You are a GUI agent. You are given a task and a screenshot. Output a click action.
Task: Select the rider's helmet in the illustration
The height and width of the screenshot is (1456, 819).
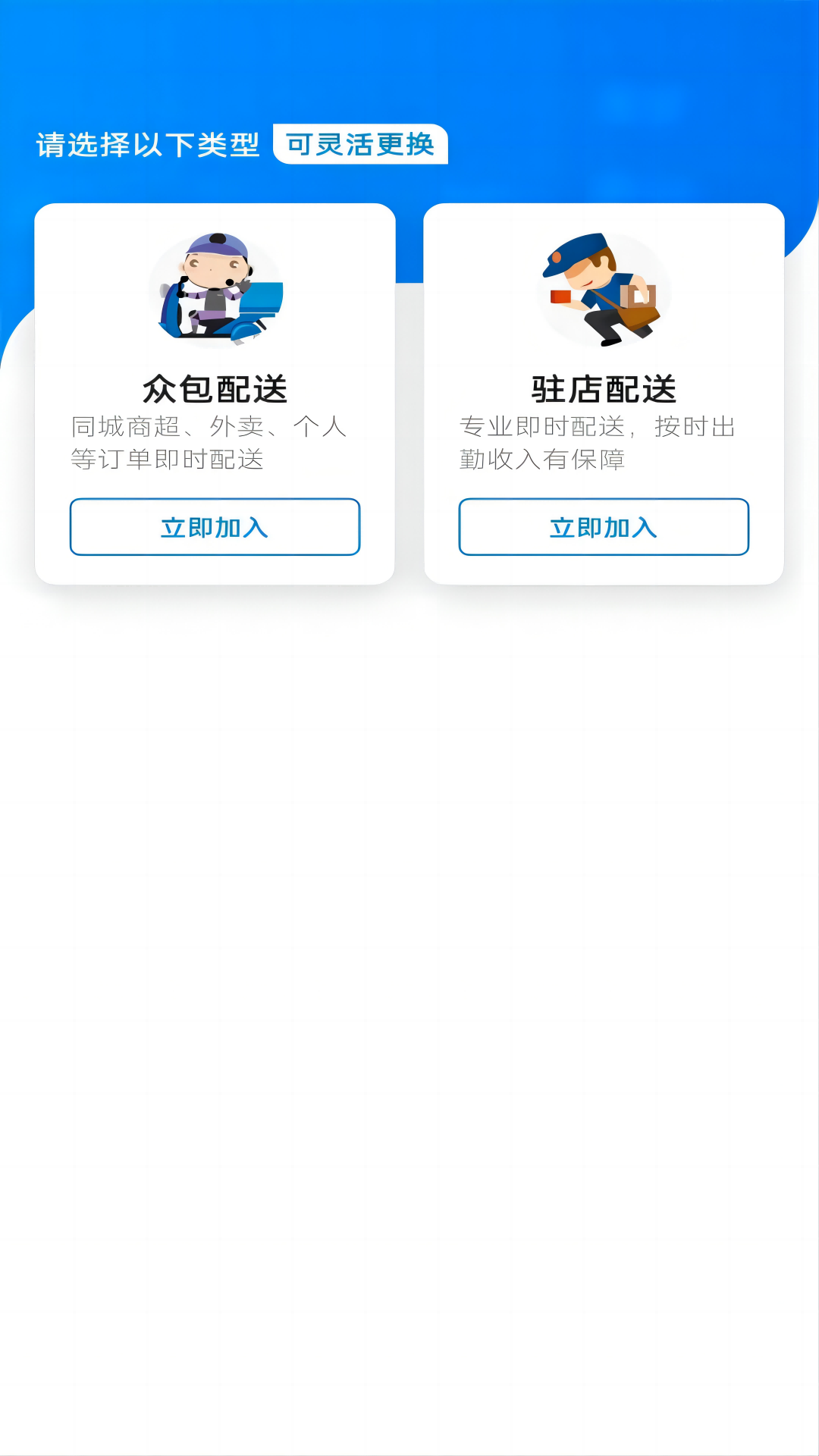click(x=216, y=248)
